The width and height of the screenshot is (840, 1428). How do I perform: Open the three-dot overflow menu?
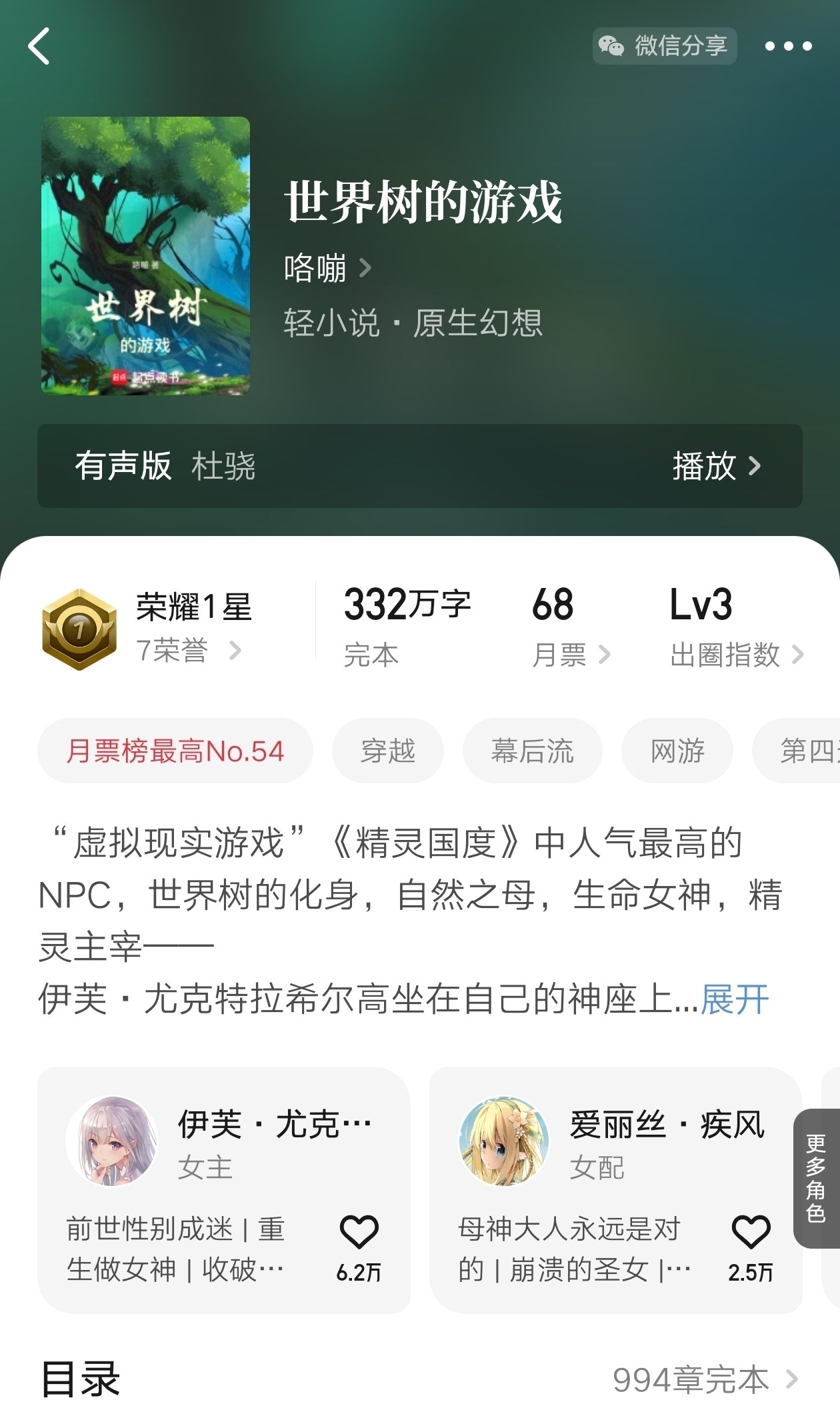point(788,46)
